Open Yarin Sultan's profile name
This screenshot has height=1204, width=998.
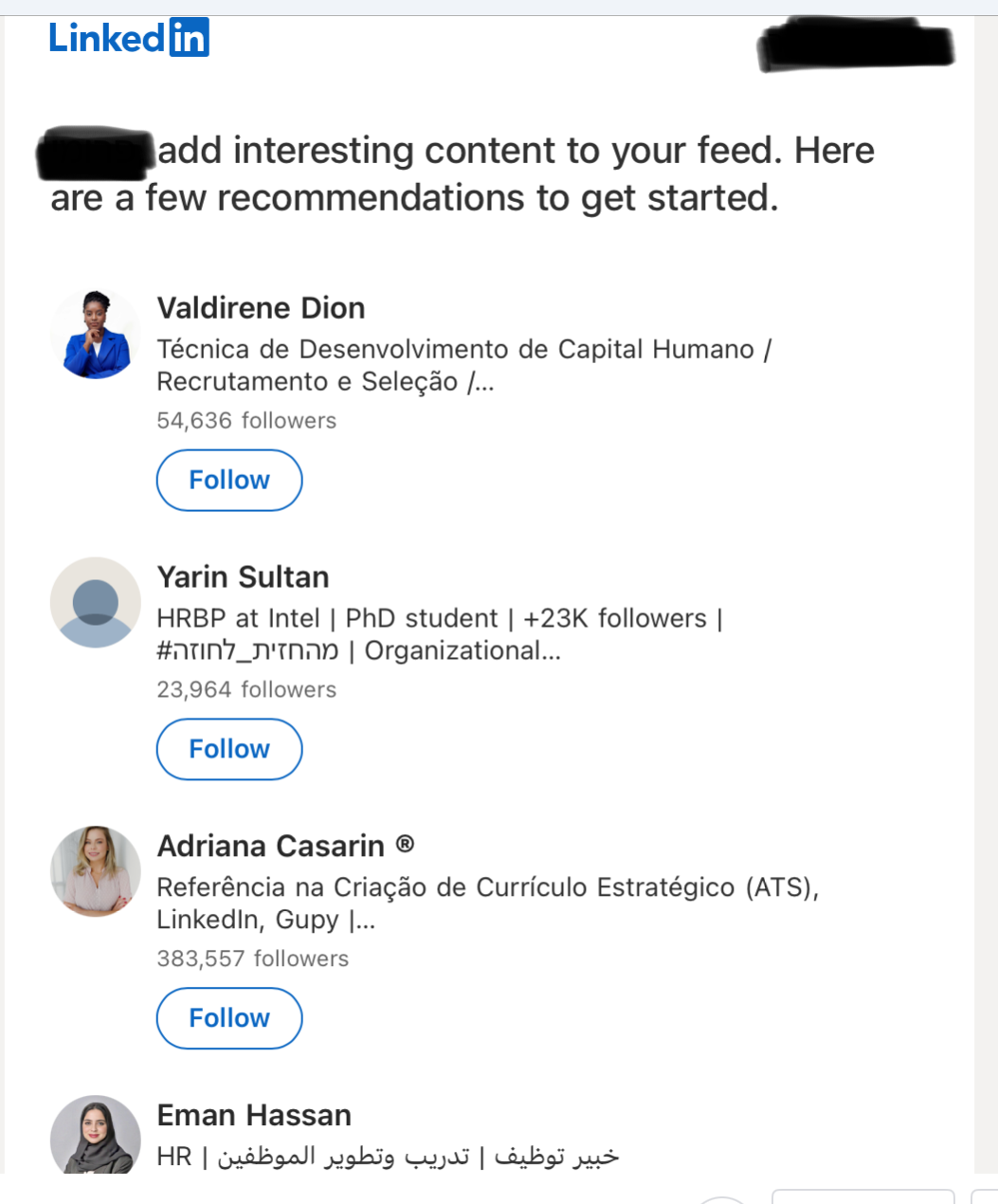[x=243, y=577]
